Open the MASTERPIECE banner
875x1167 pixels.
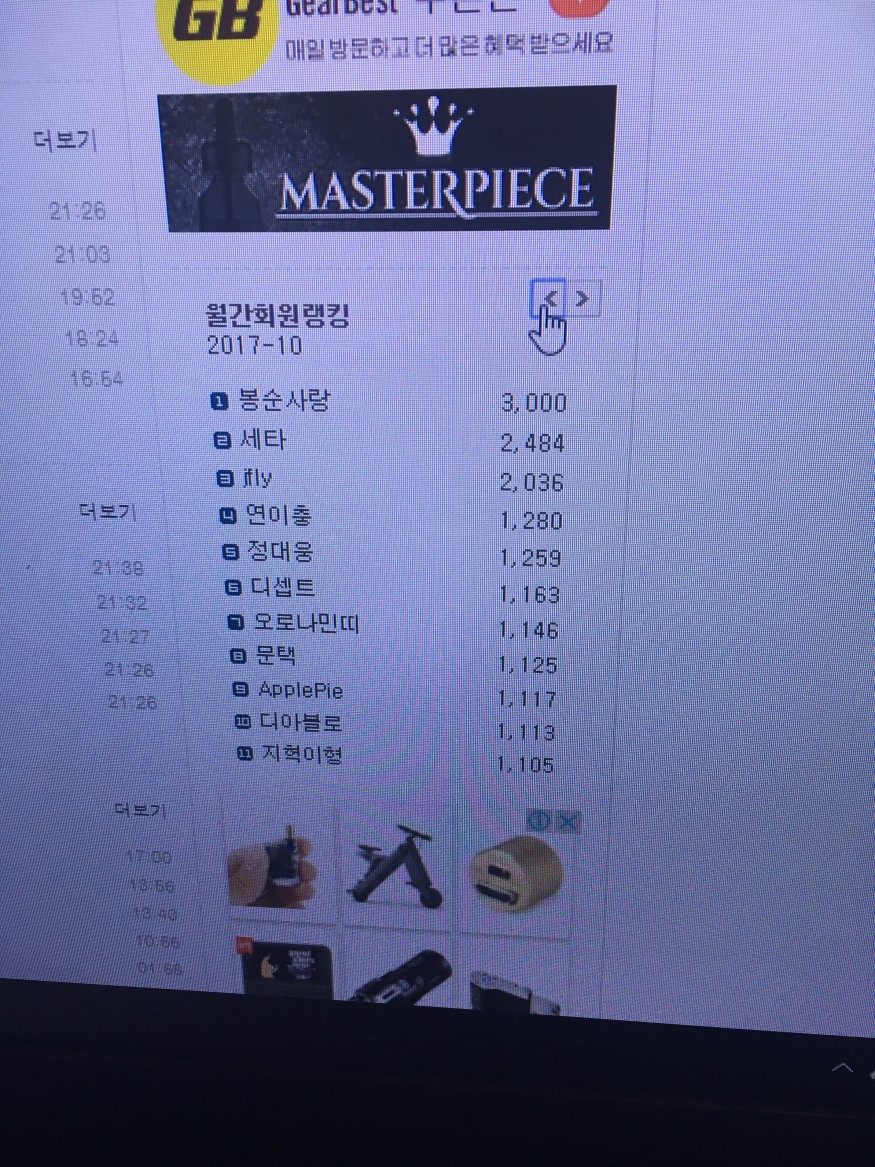click(388, 158)
